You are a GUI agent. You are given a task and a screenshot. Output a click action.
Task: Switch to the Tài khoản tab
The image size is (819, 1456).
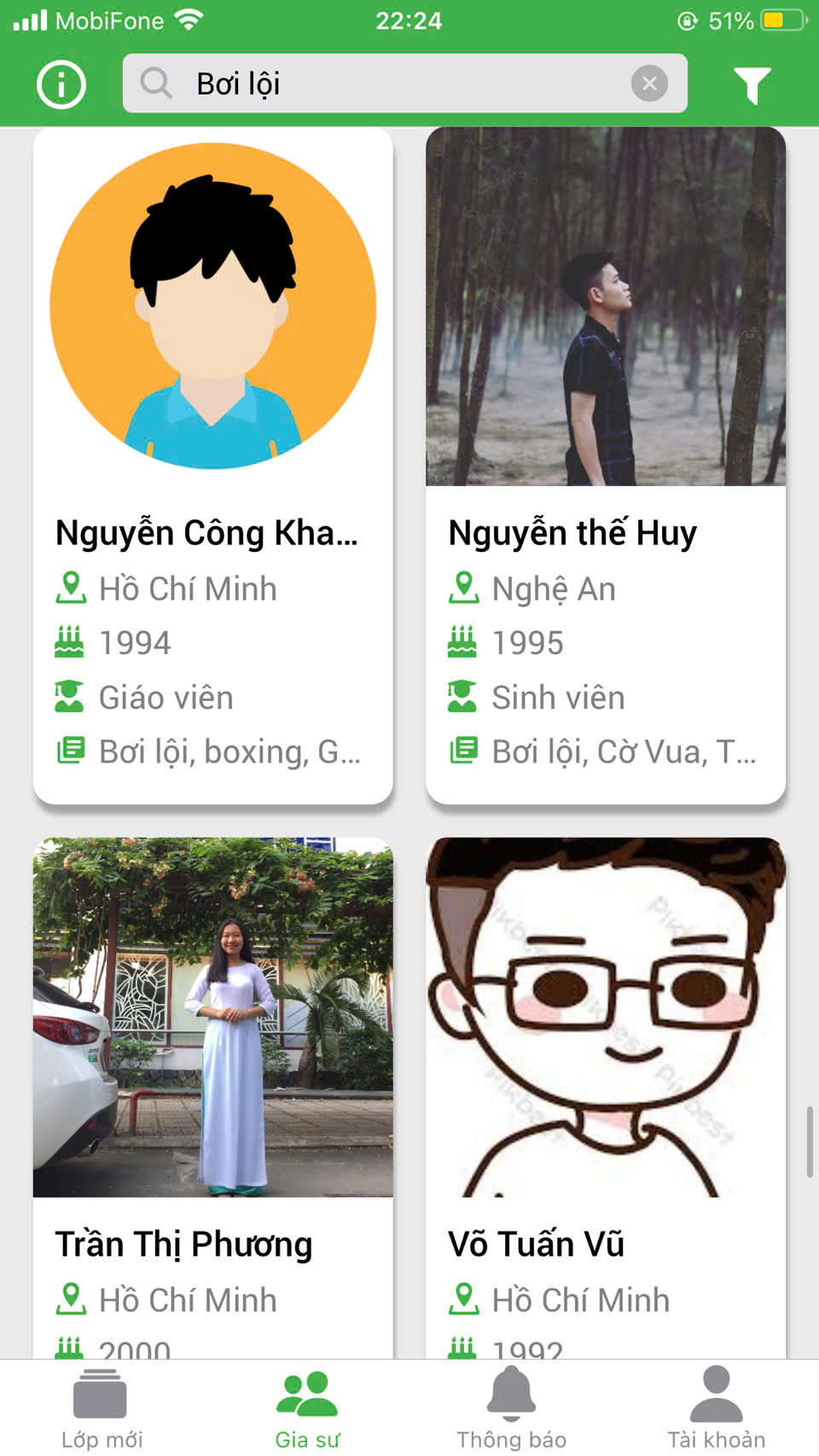716,1408
